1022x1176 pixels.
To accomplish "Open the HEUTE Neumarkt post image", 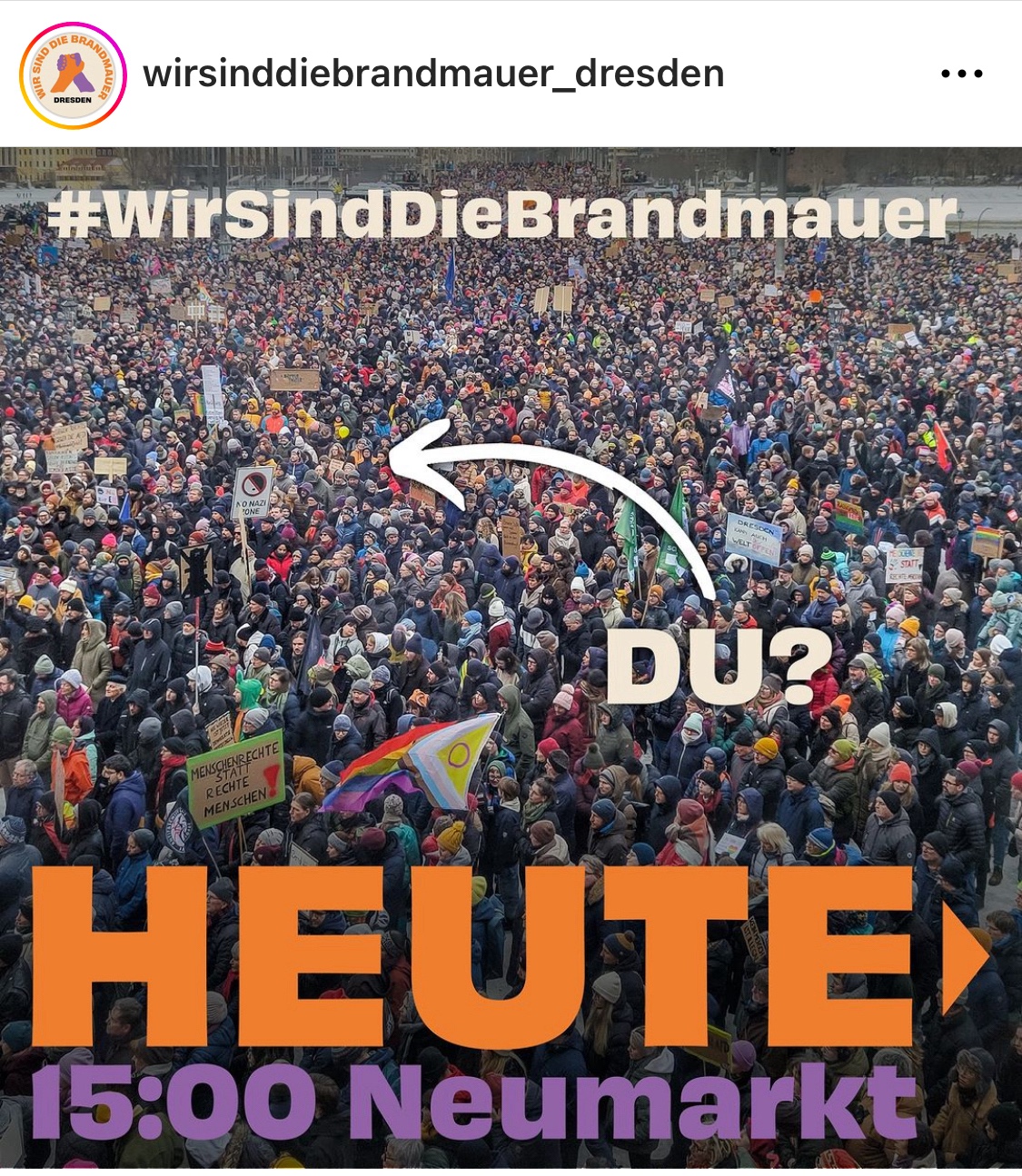I will pyautogui.click(x=511, y=656).
